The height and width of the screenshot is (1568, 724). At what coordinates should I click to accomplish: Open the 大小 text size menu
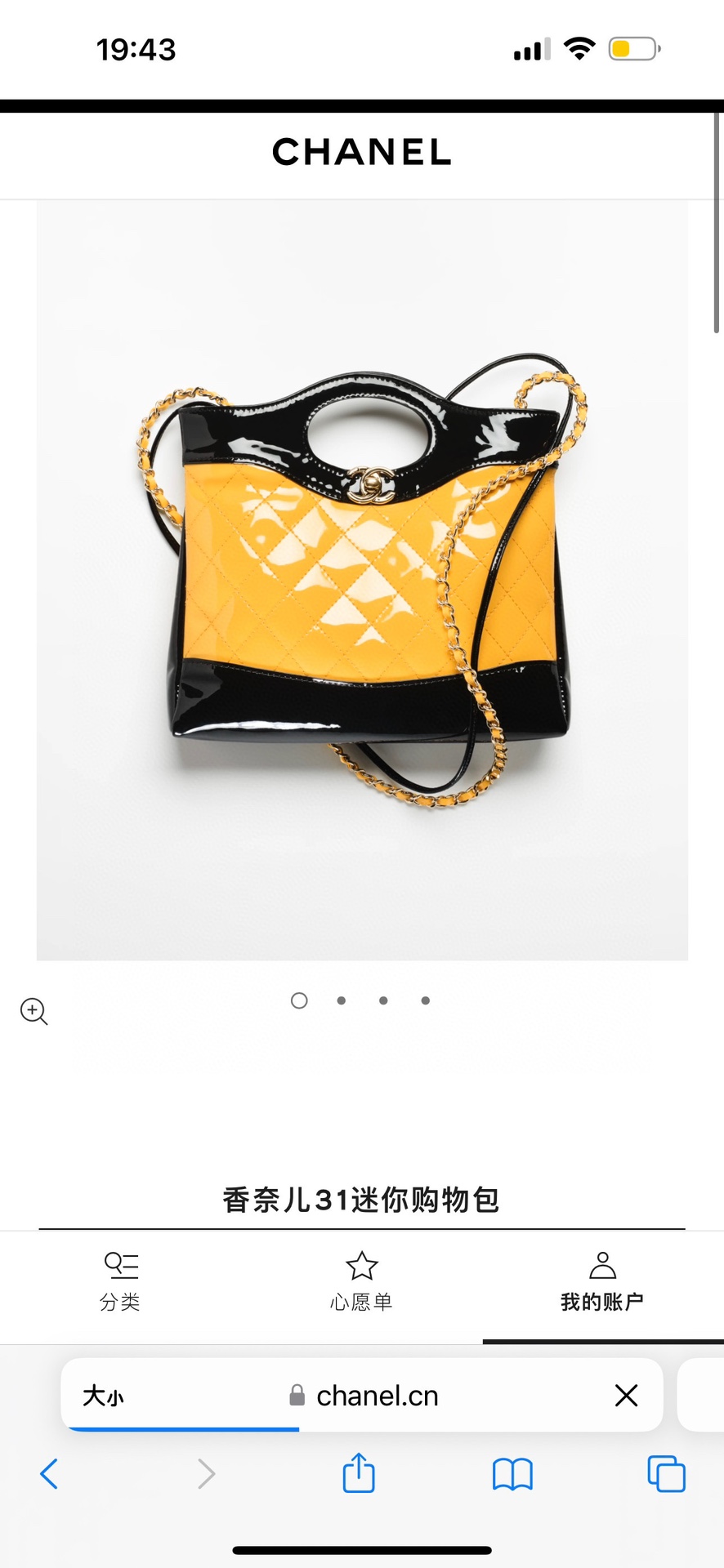pyautogui.click(x=102, y=1396)
